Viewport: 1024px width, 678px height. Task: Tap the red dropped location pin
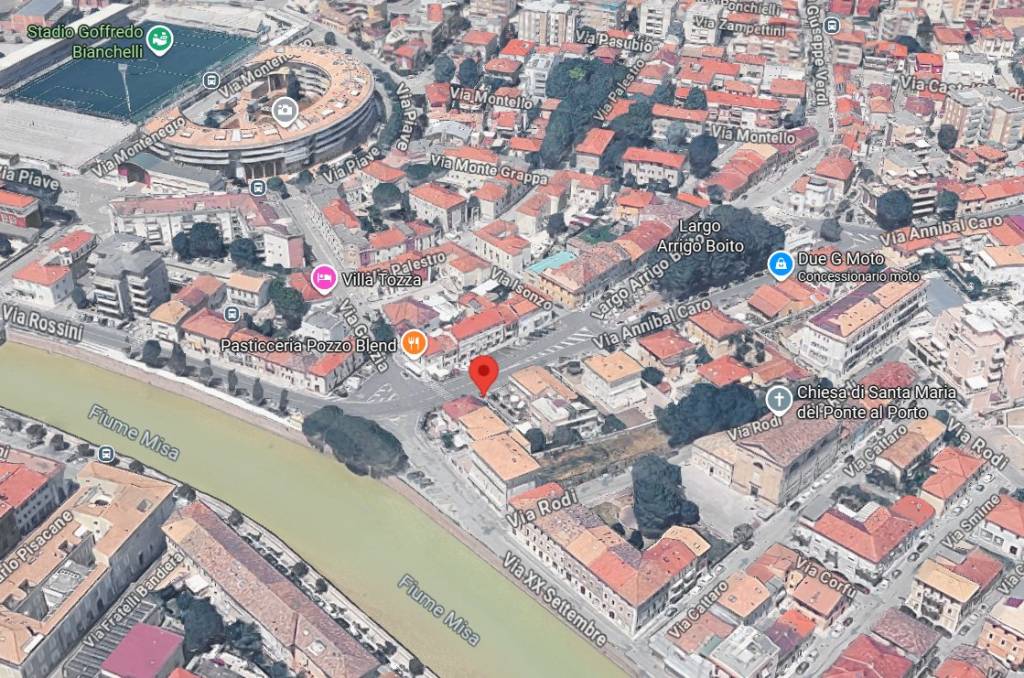pos(484,373)
